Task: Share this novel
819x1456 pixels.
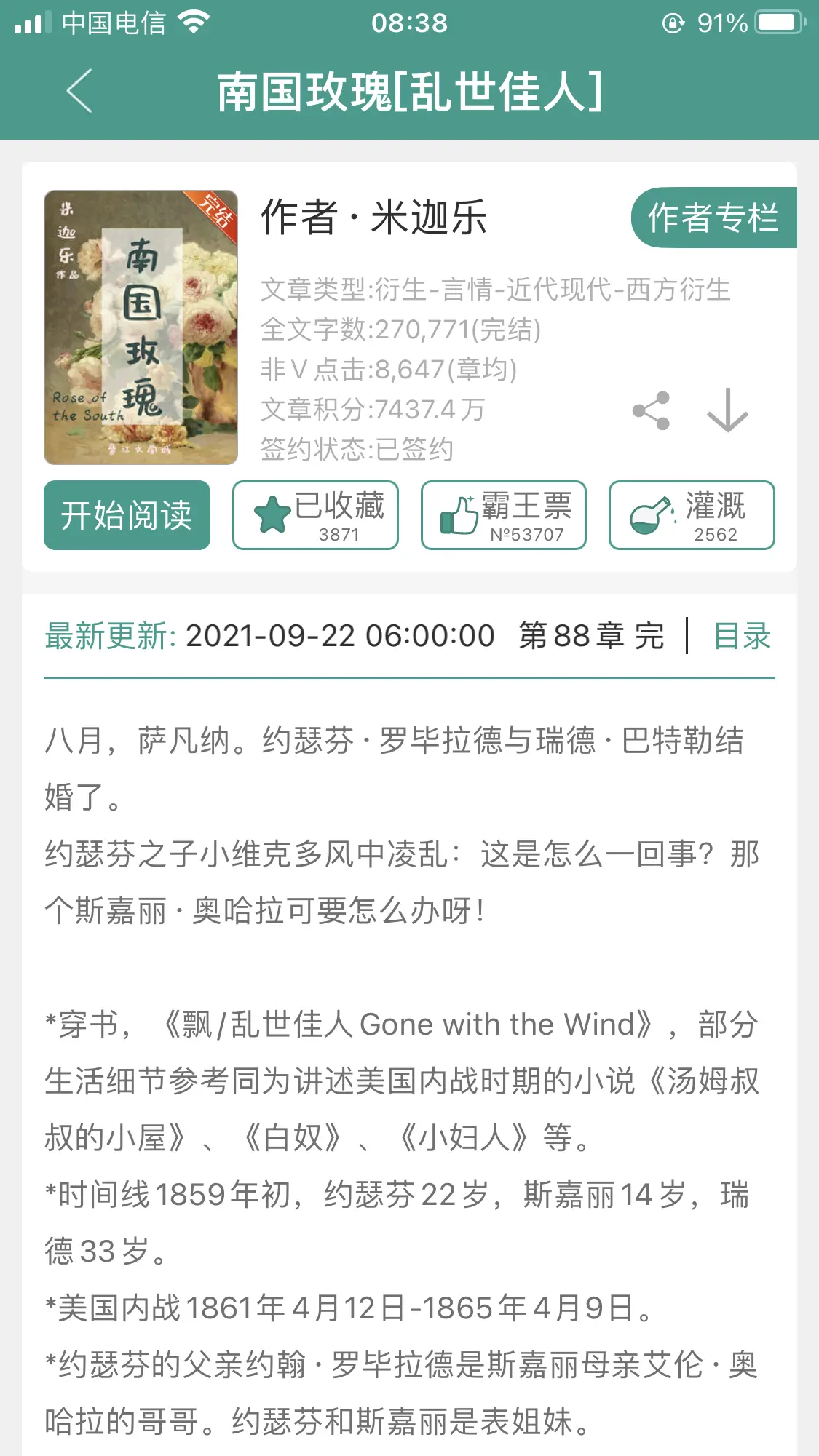Action: (x=652, y=411)
